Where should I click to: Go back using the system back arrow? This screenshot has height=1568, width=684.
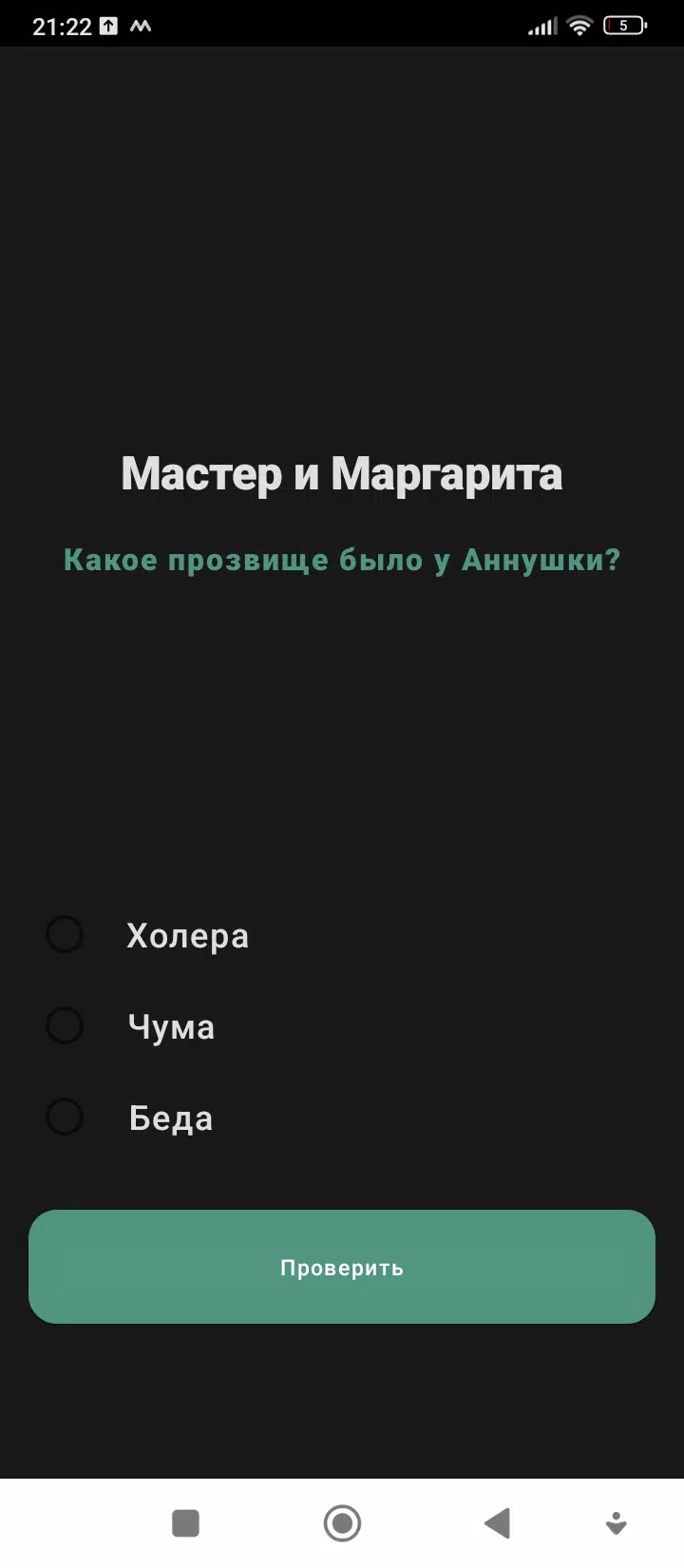coord(497,1523)
